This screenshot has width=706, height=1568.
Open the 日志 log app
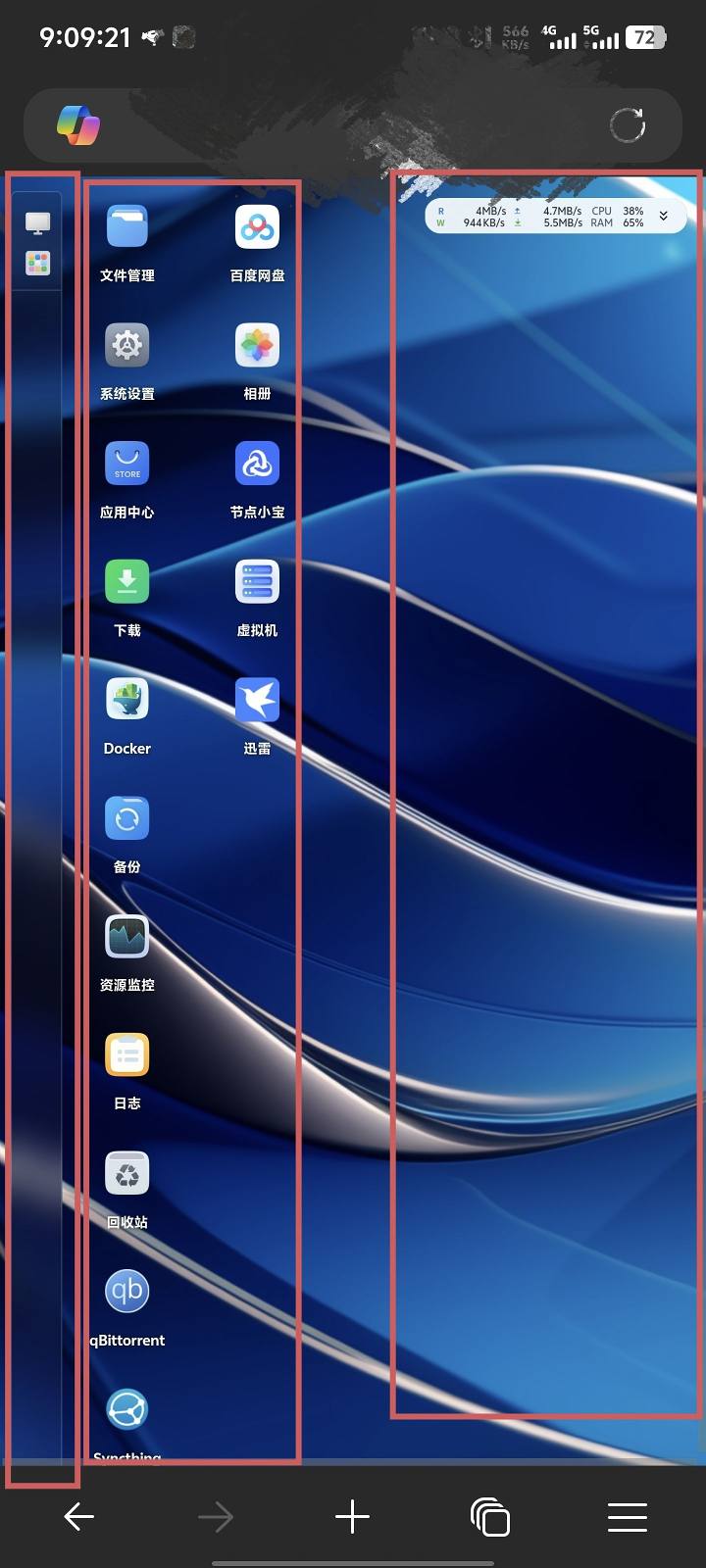point(127,1055)
